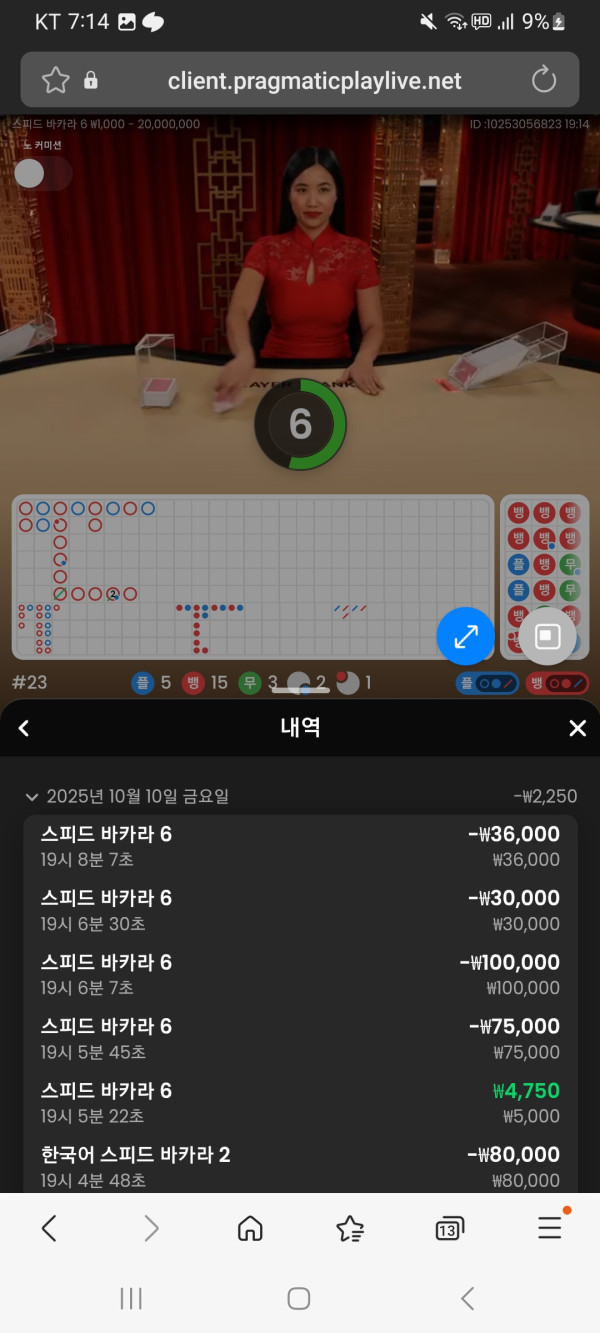The width and height of the screenshot is (600, 1333).
Task: Open the 19시 8분 7초 스피드 바카라 6 entry
Action: click(300, 846)
